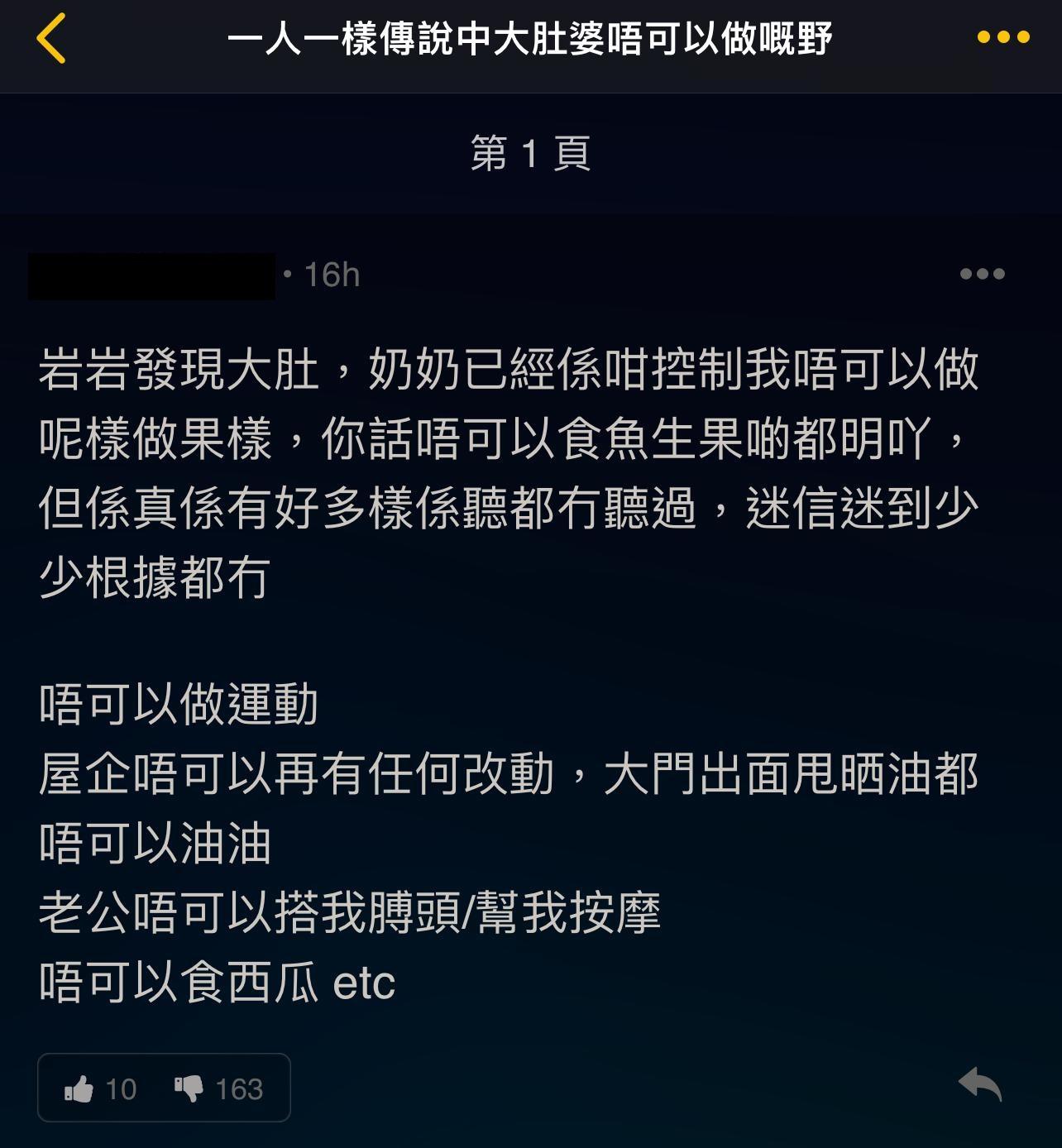Tap the yellow back arrow

pos(51,37)
